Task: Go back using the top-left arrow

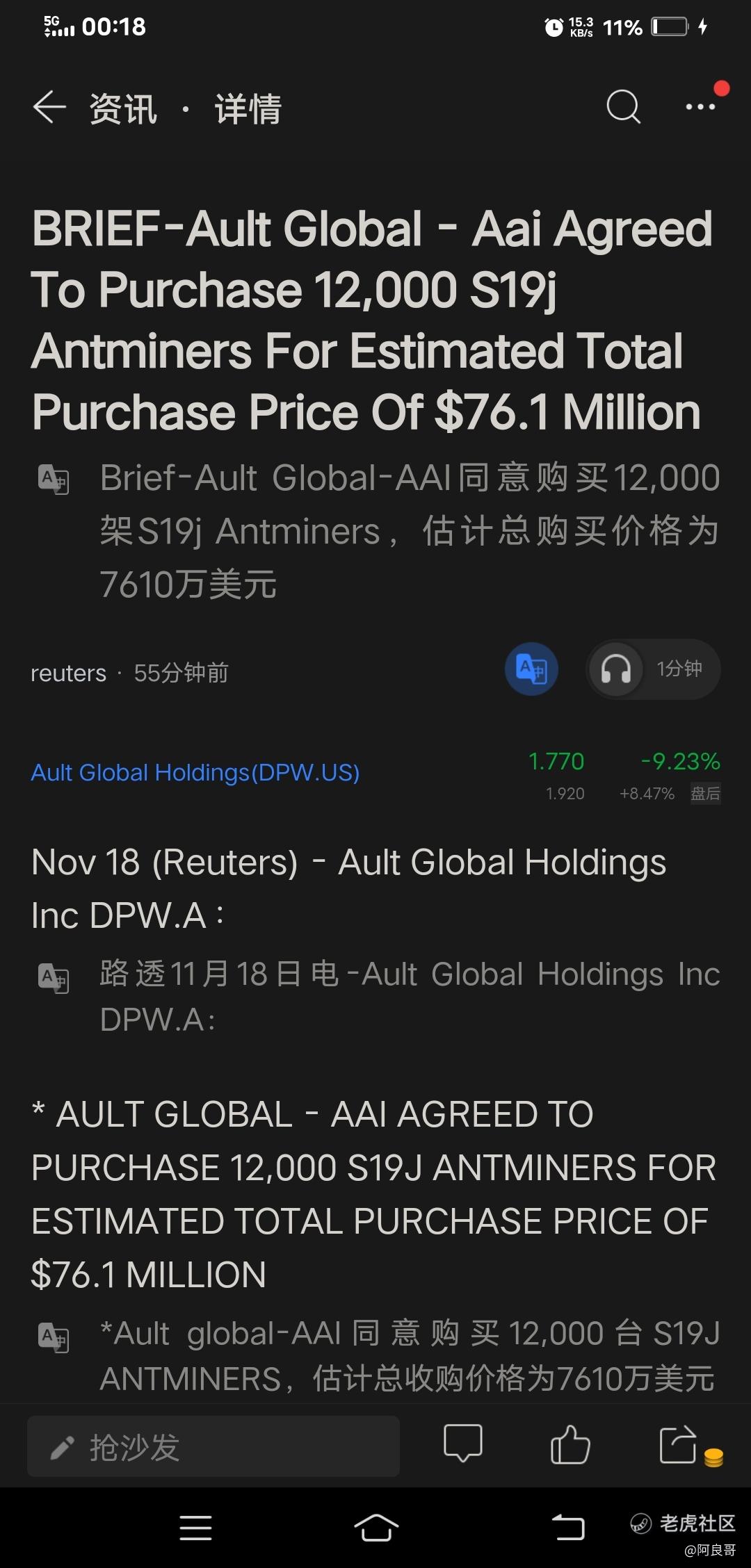Action: (49, 108)
